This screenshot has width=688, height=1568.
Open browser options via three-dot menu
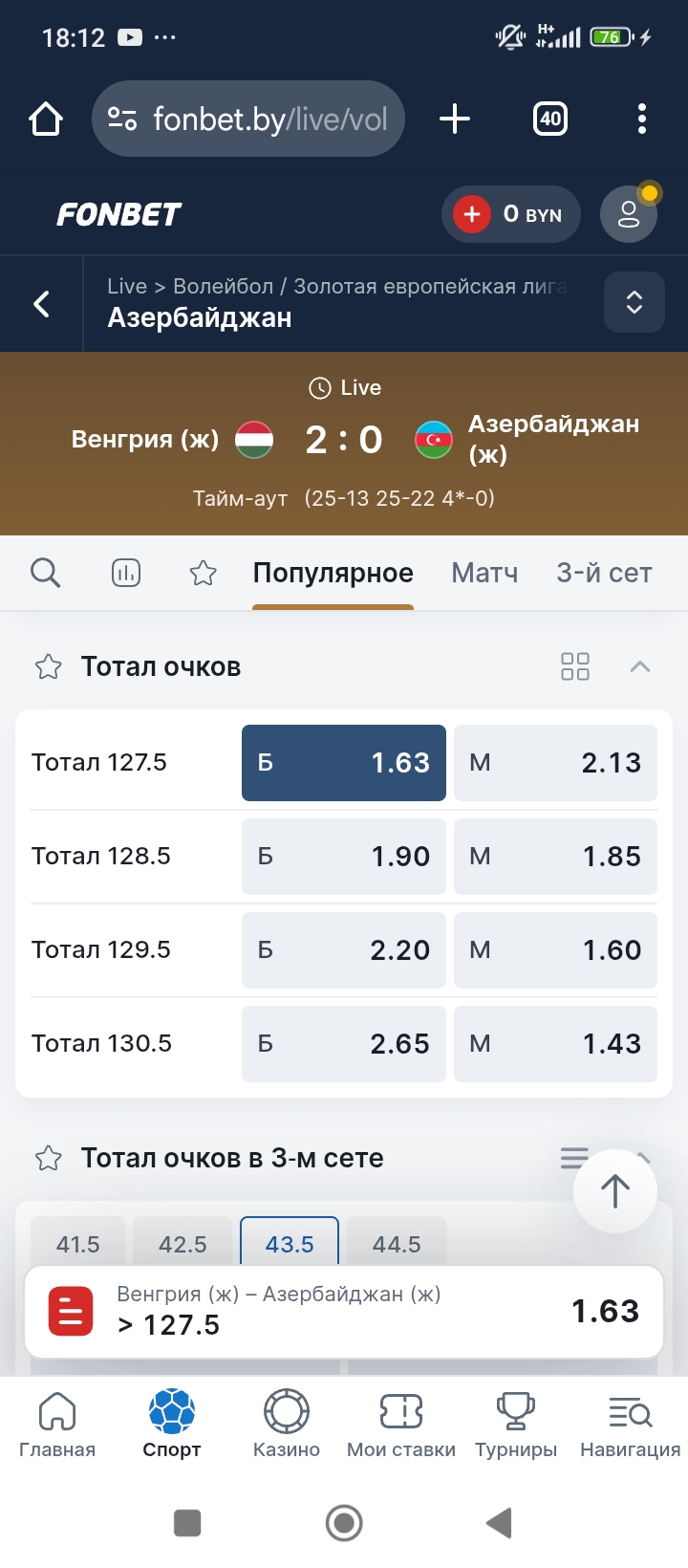(x=641, y=119)
